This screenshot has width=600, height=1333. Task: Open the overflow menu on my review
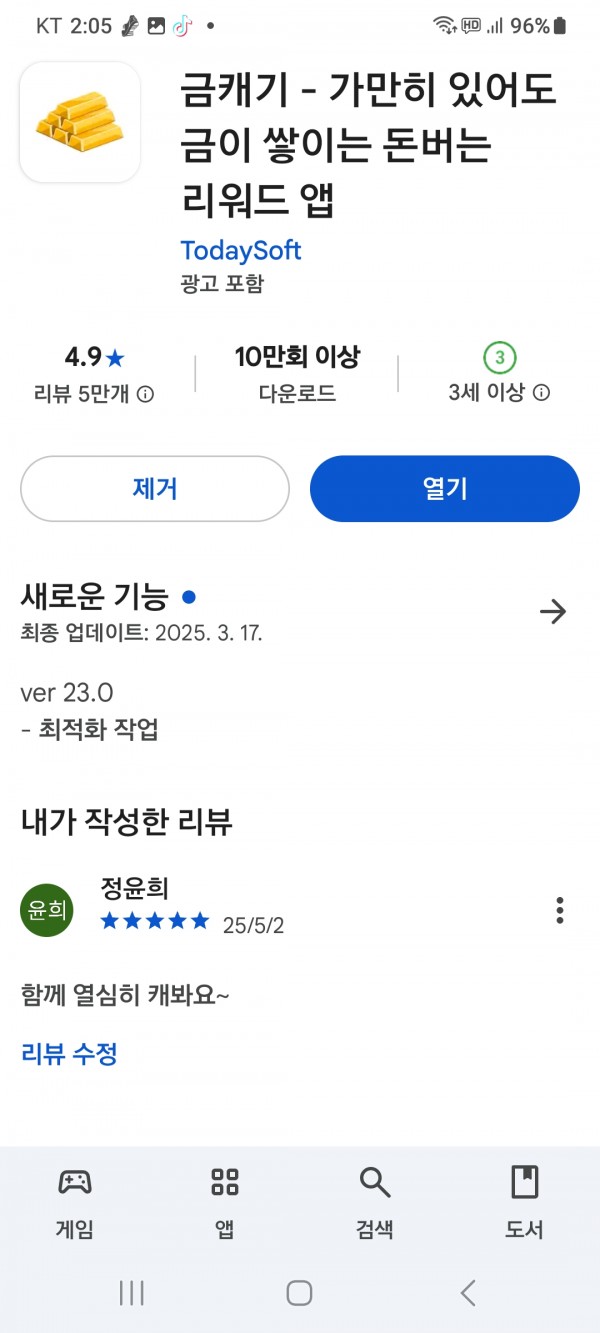tap(560, 910)
